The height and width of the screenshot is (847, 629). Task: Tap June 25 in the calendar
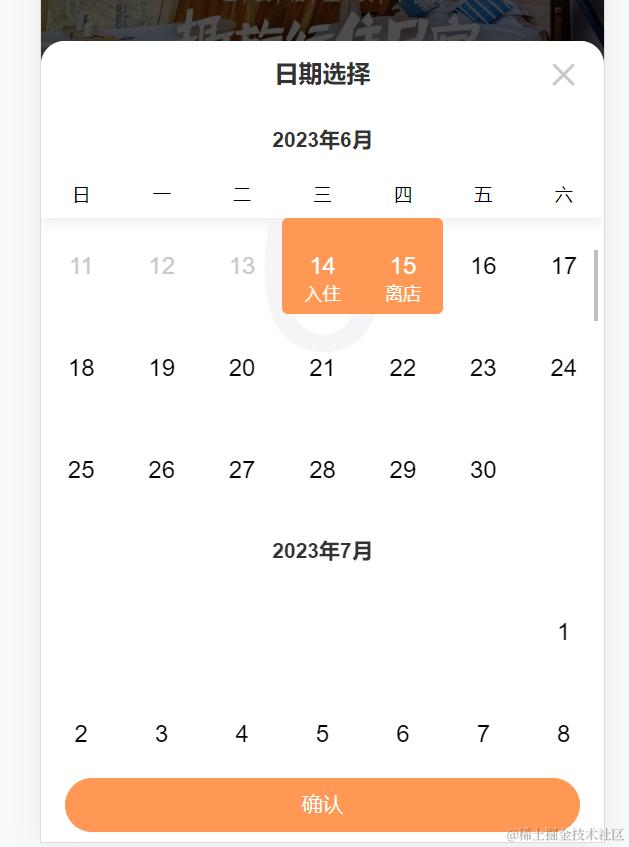(81, 470)
